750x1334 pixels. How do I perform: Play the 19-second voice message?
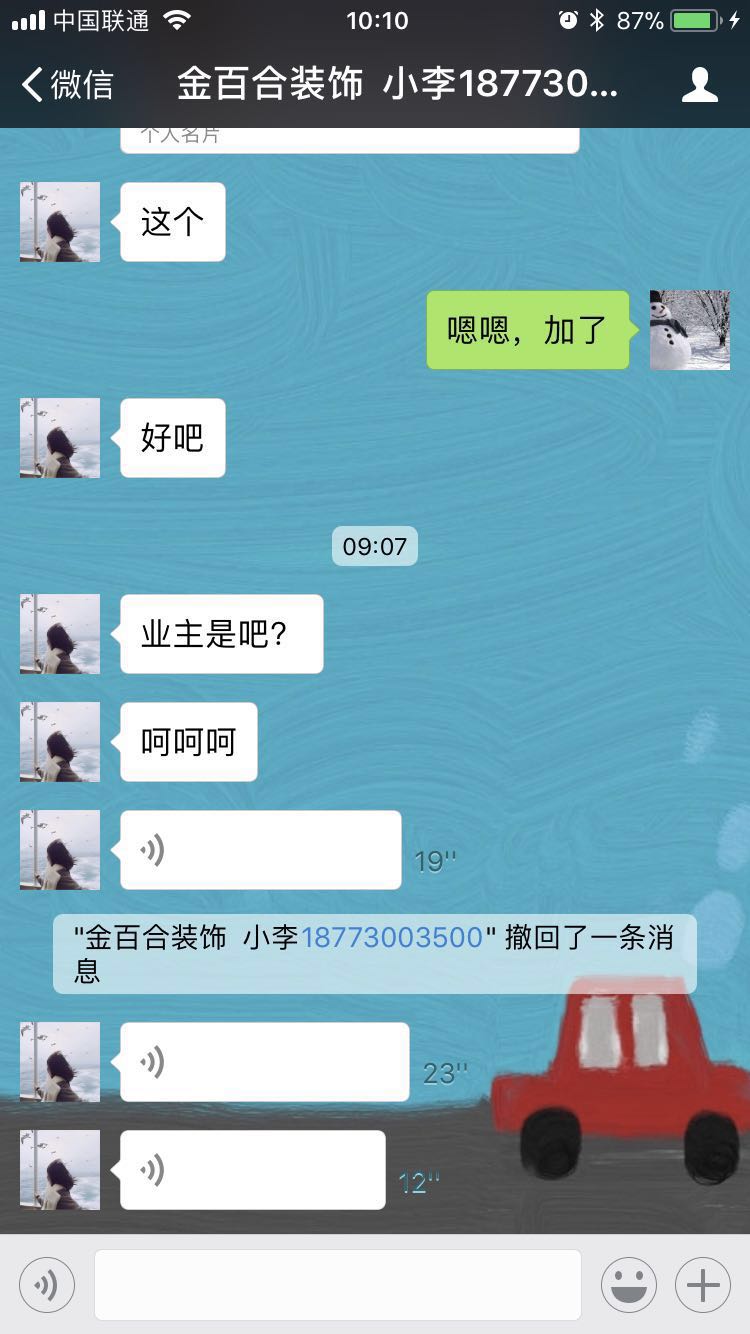tap(260, 850)
